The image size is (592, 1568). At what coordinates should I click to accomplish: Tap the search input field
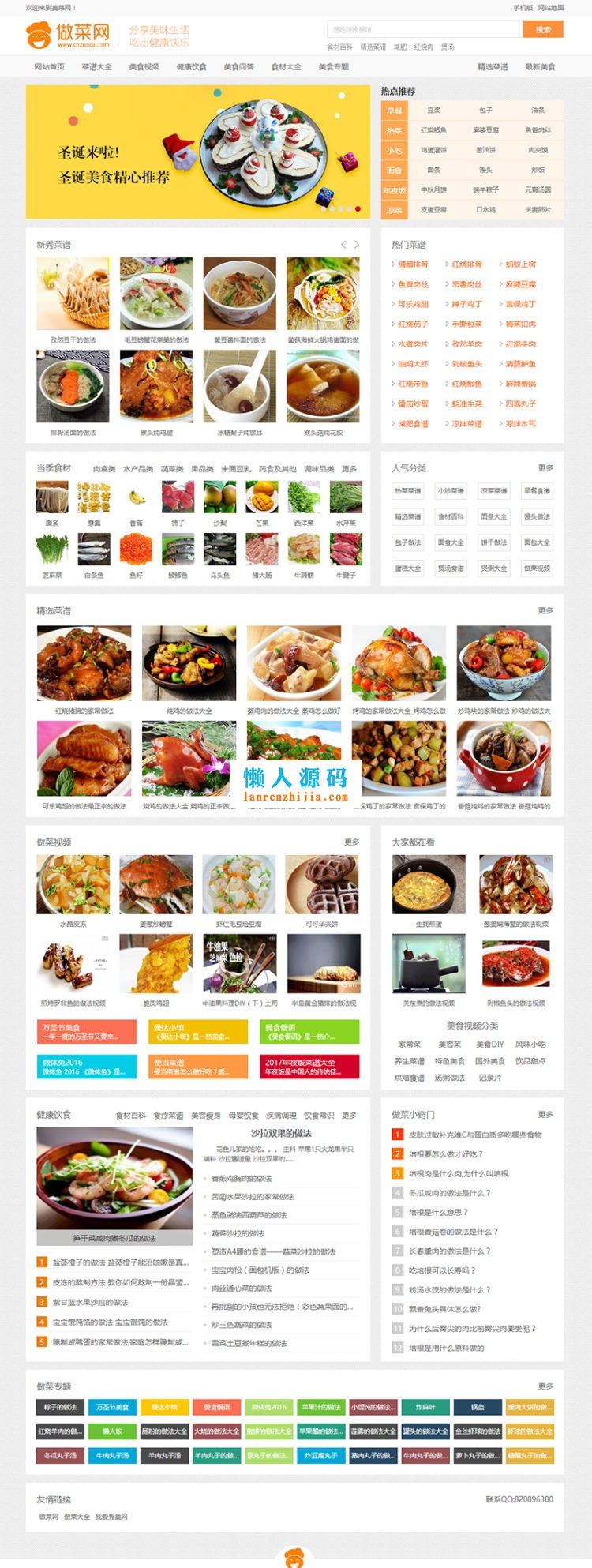click(x=425, y=29)
